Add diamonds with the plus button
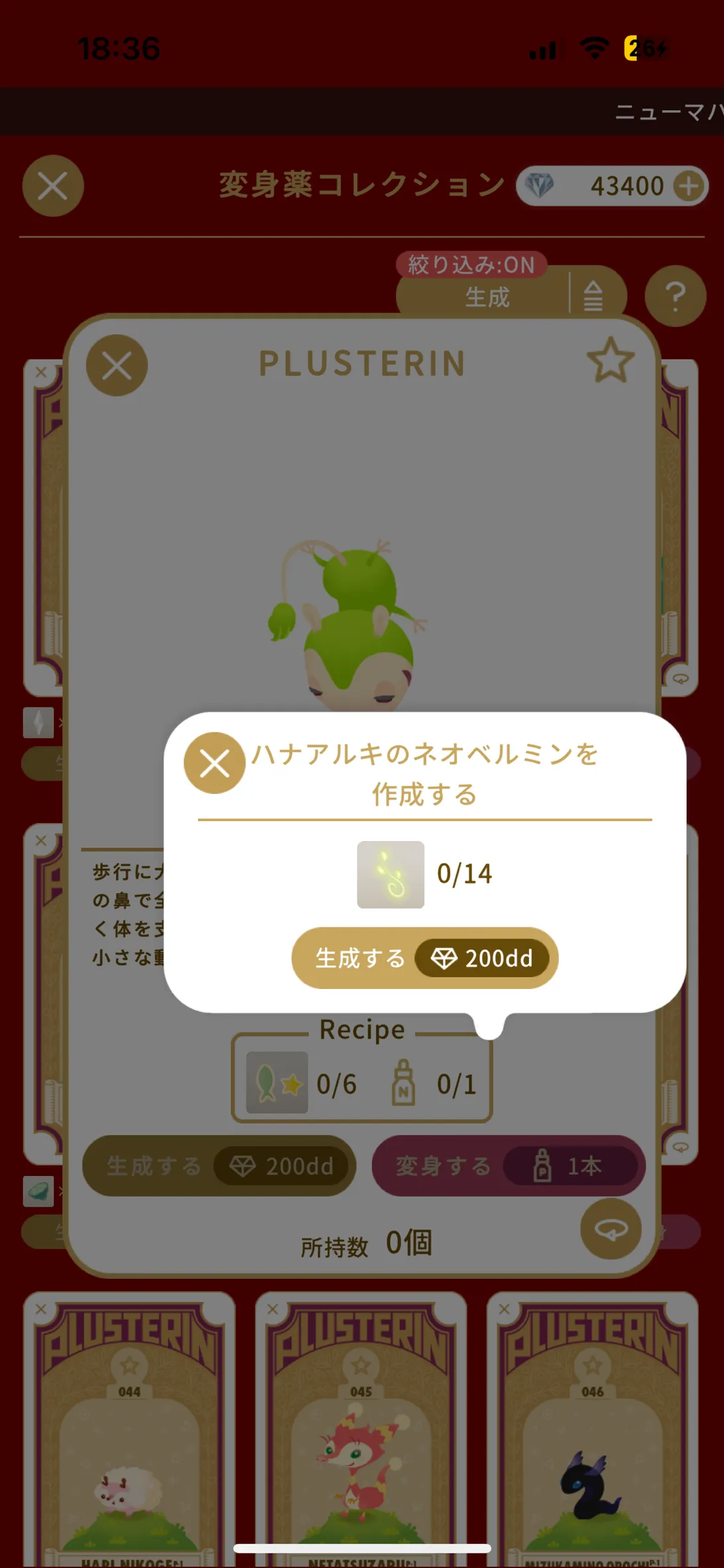The width and height of the screenshot is (724, 1568). (690, 186)
